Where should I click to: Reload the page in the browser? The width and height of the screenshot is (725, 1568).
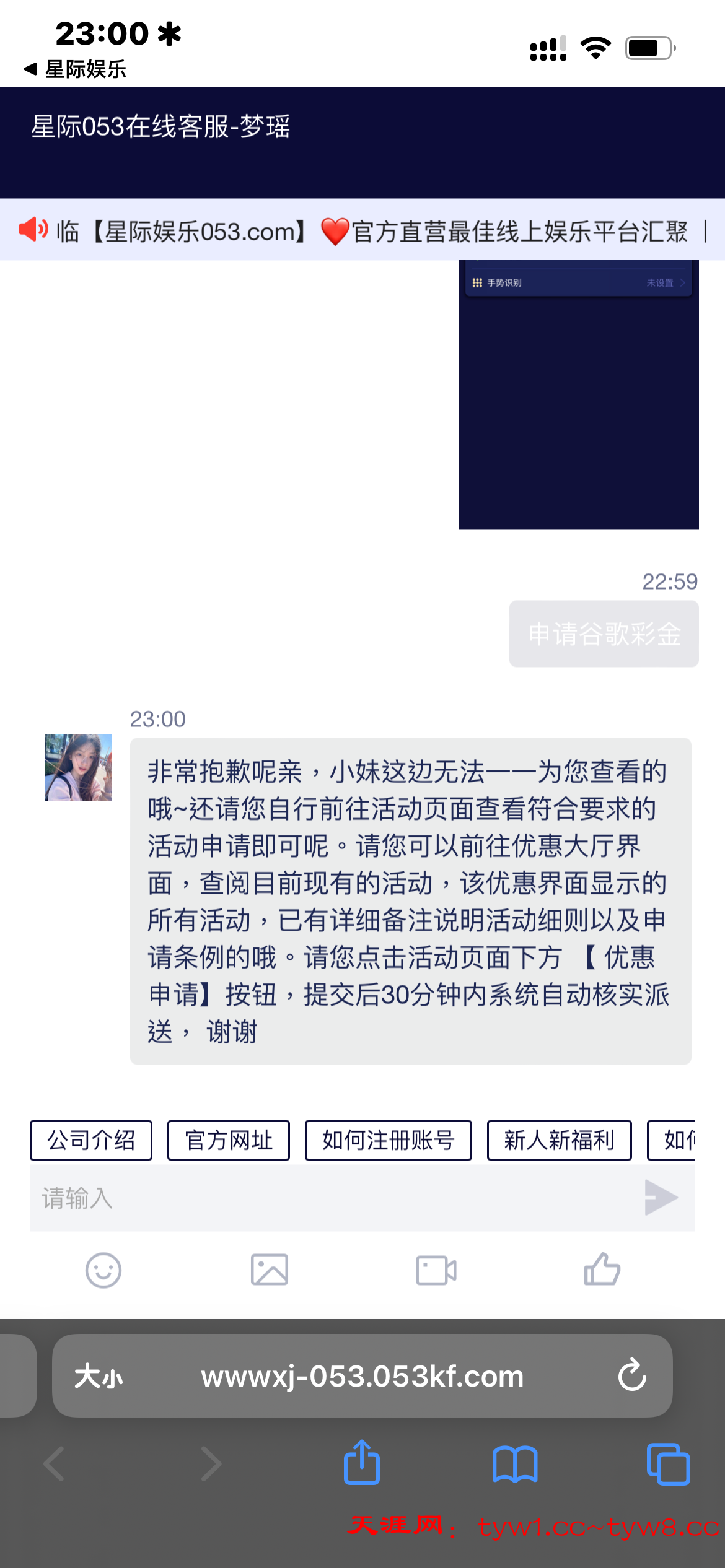point(632,1375)
